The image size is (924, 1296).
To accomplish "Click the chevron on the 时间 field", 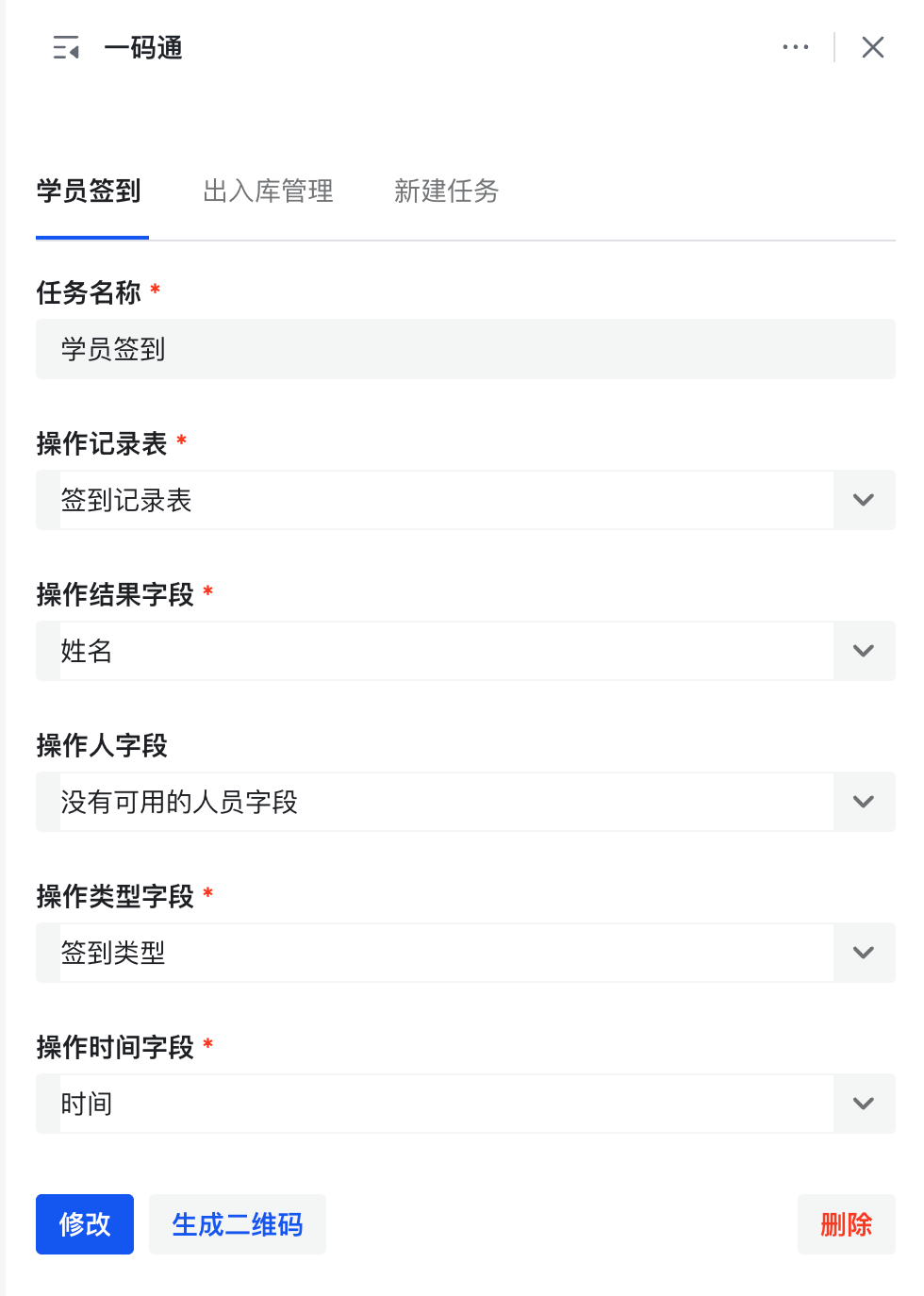I will 863,1103.
